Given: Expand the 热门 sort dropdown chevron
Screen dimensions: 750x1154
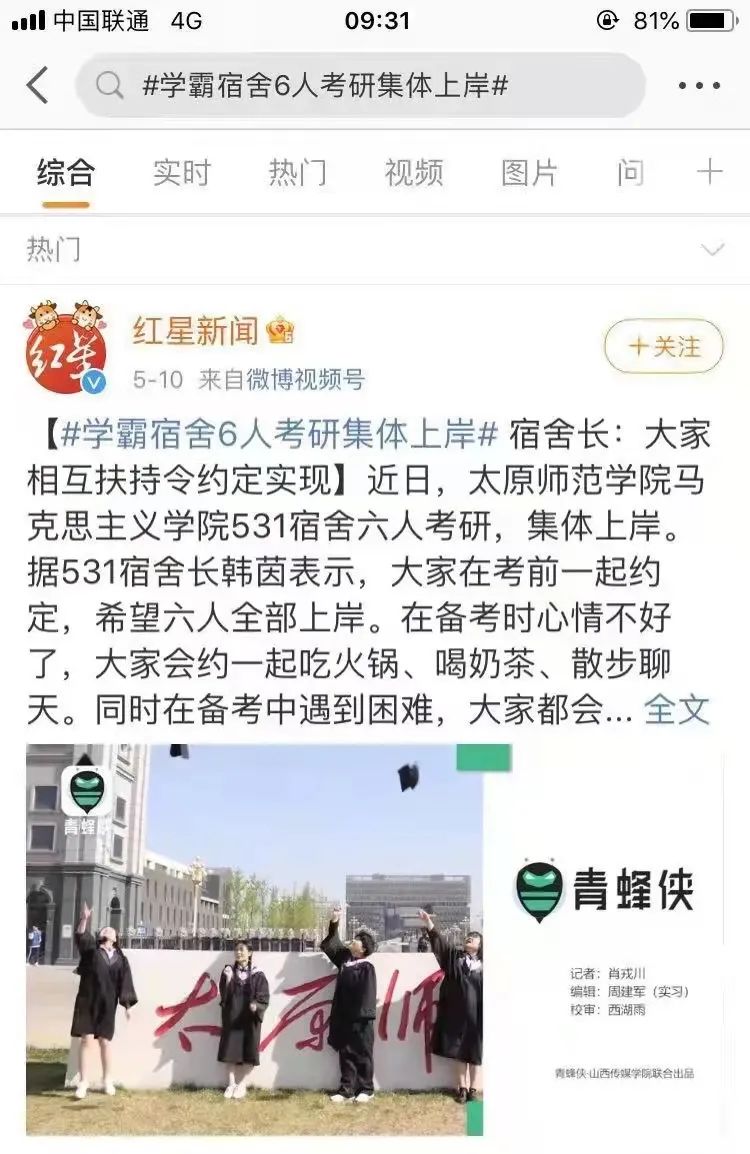Looking at the screenshot, I should pyautogui.click(x=712, y=249).
